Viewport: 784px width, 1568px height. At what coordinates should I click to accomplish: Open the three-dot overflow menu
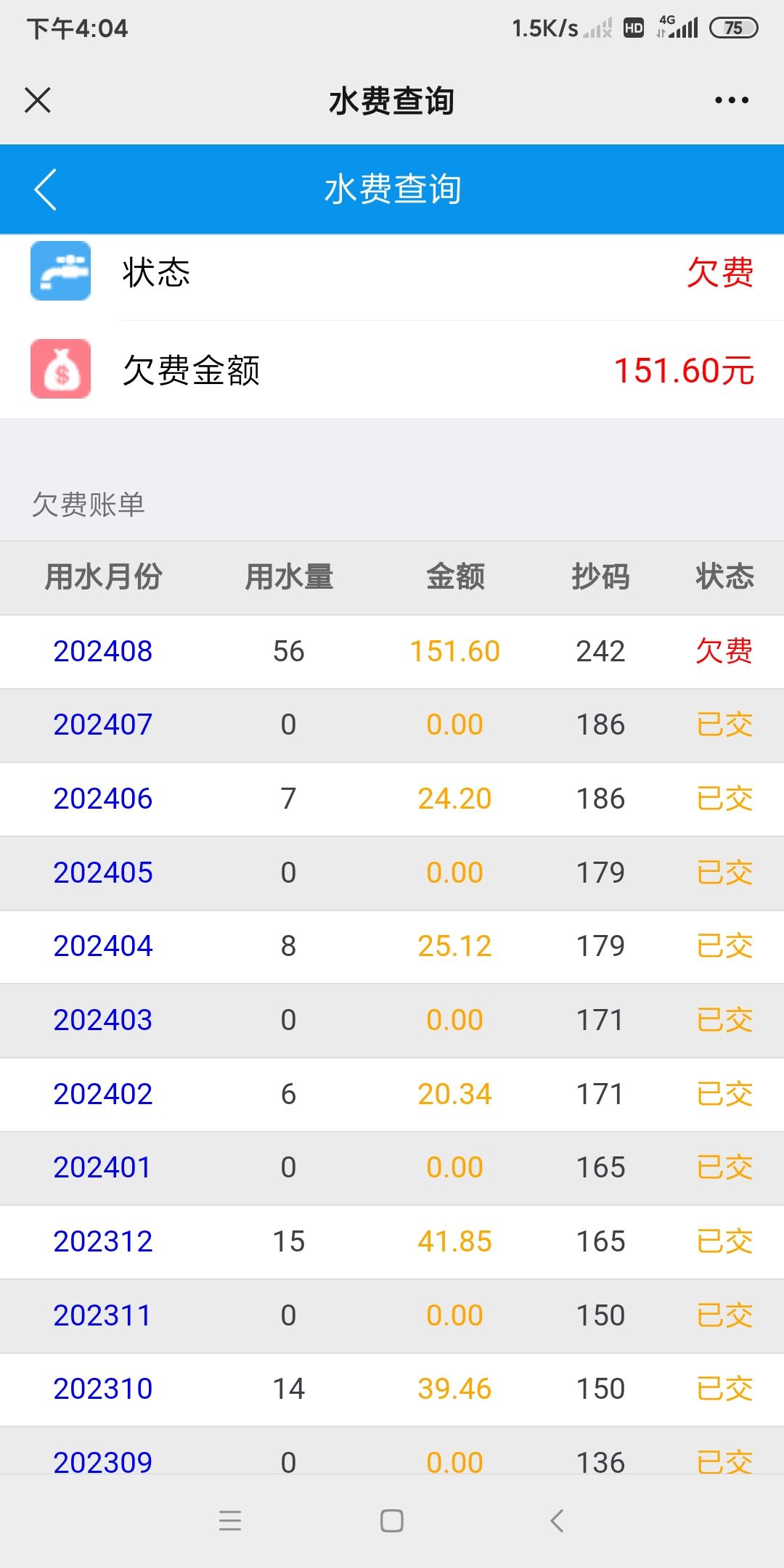pos(732,100)
